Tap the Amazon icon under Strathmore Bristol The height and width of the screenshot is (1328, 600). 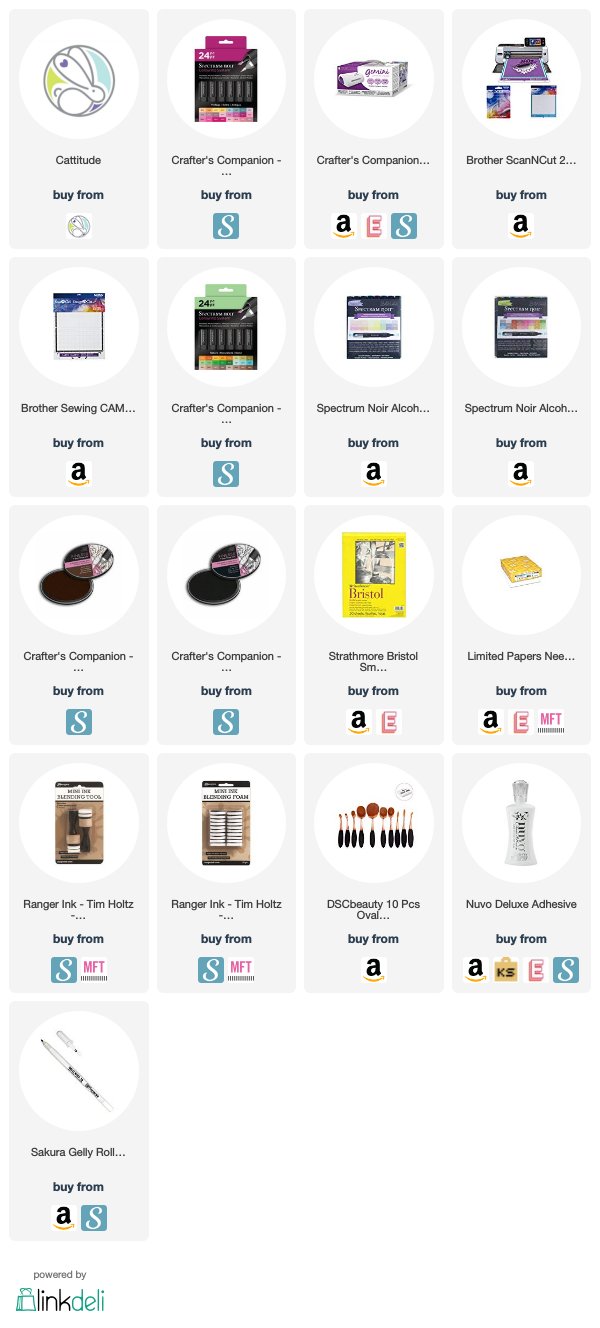[358, 722]
